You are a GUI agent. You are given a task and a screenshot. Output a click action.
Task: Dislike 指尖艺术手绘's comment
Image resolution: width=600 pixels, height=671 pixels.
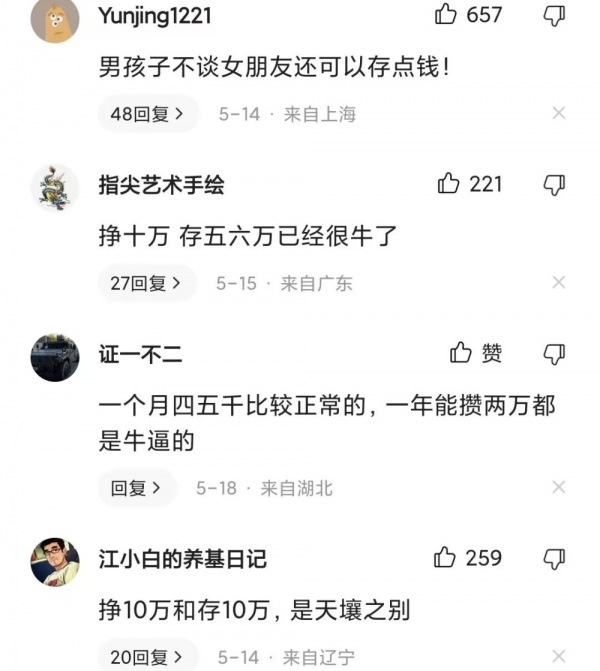pyautogui.click(x=553, y=184)
